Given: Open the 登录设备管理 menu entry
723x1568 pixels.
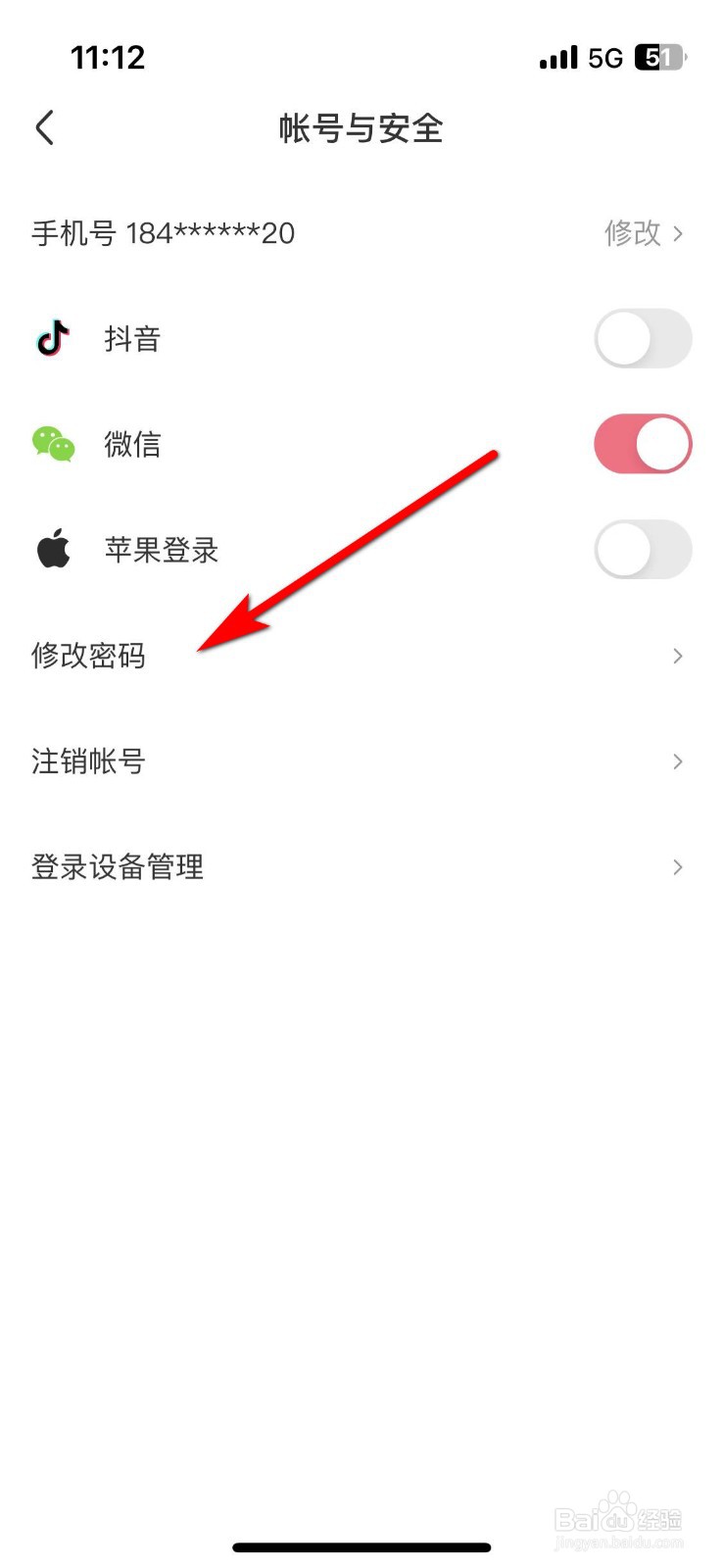Looking at the screenshot, I should pyautogui.click(x=118, y=866).
